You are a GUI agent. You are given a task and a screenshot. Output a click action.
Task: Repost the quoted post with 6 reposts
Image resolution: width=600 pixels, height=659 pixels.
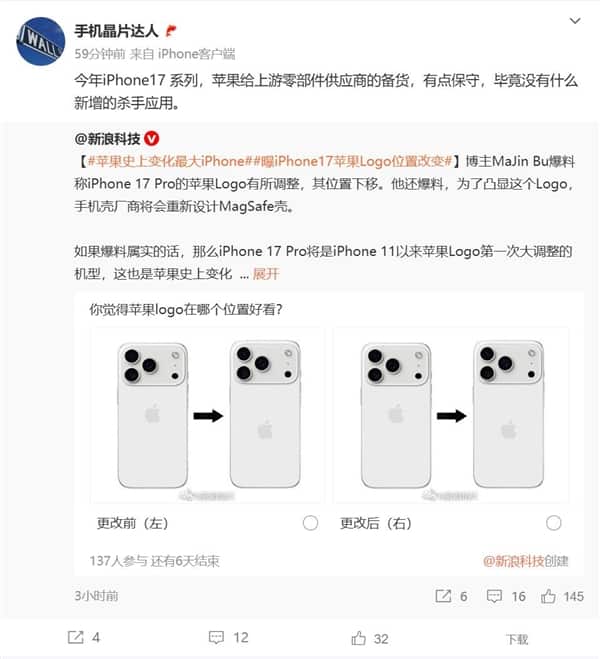click(x=452, y=596)
